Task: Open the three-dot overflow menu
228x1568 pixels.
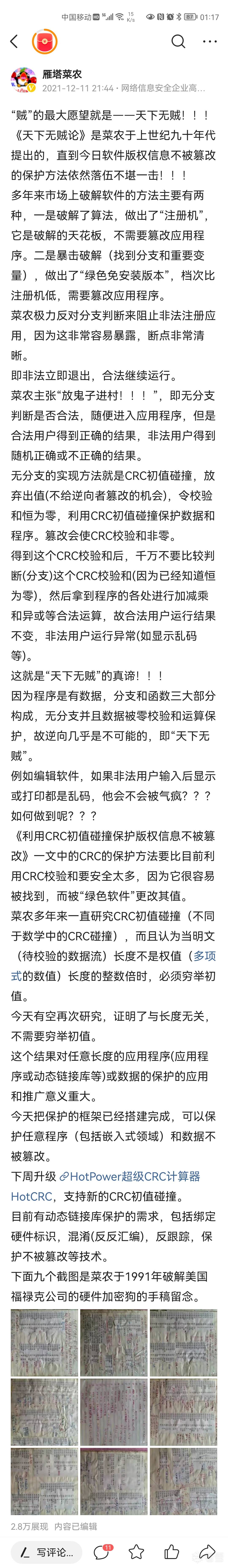Action: click(210, 41)
